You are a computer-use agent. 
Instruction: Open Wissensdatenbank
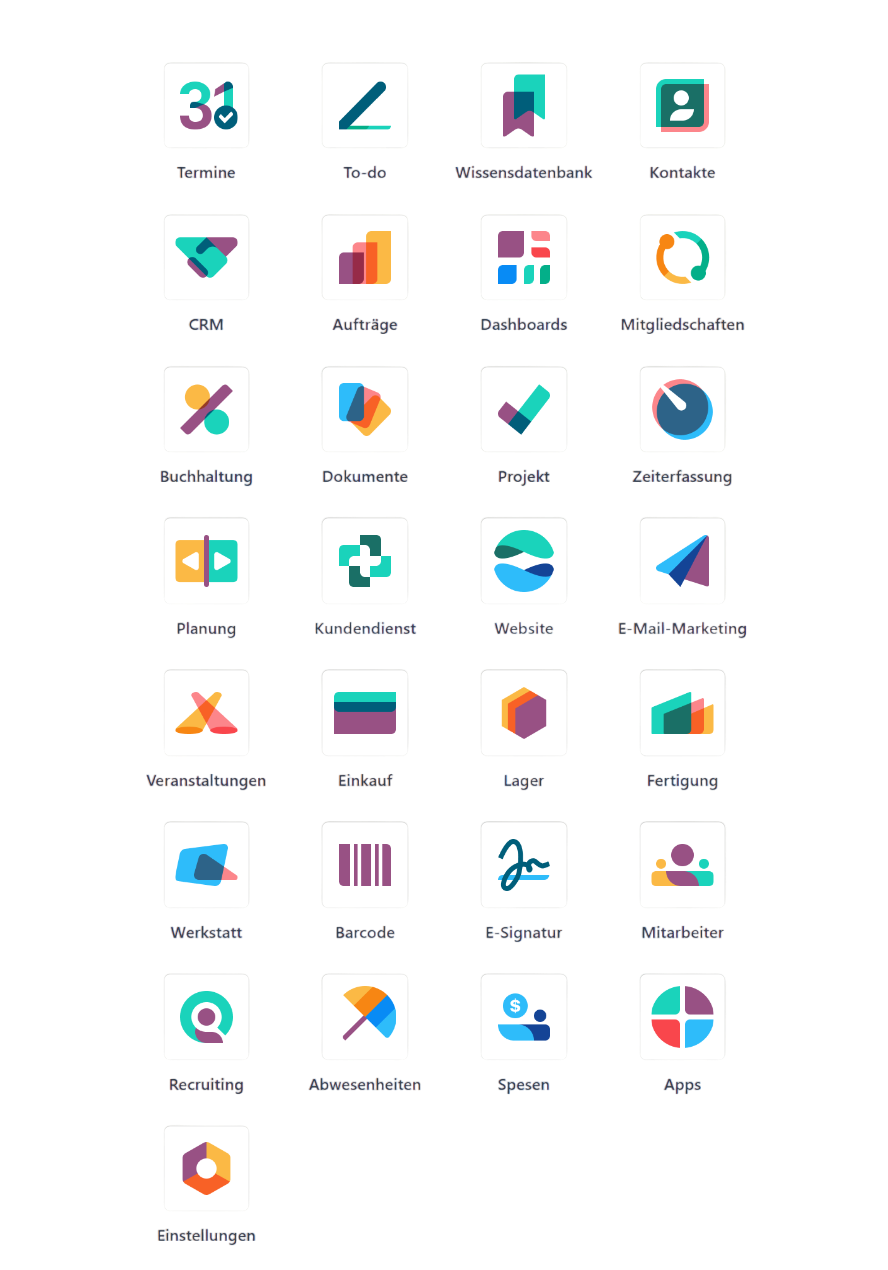[523, 105]
